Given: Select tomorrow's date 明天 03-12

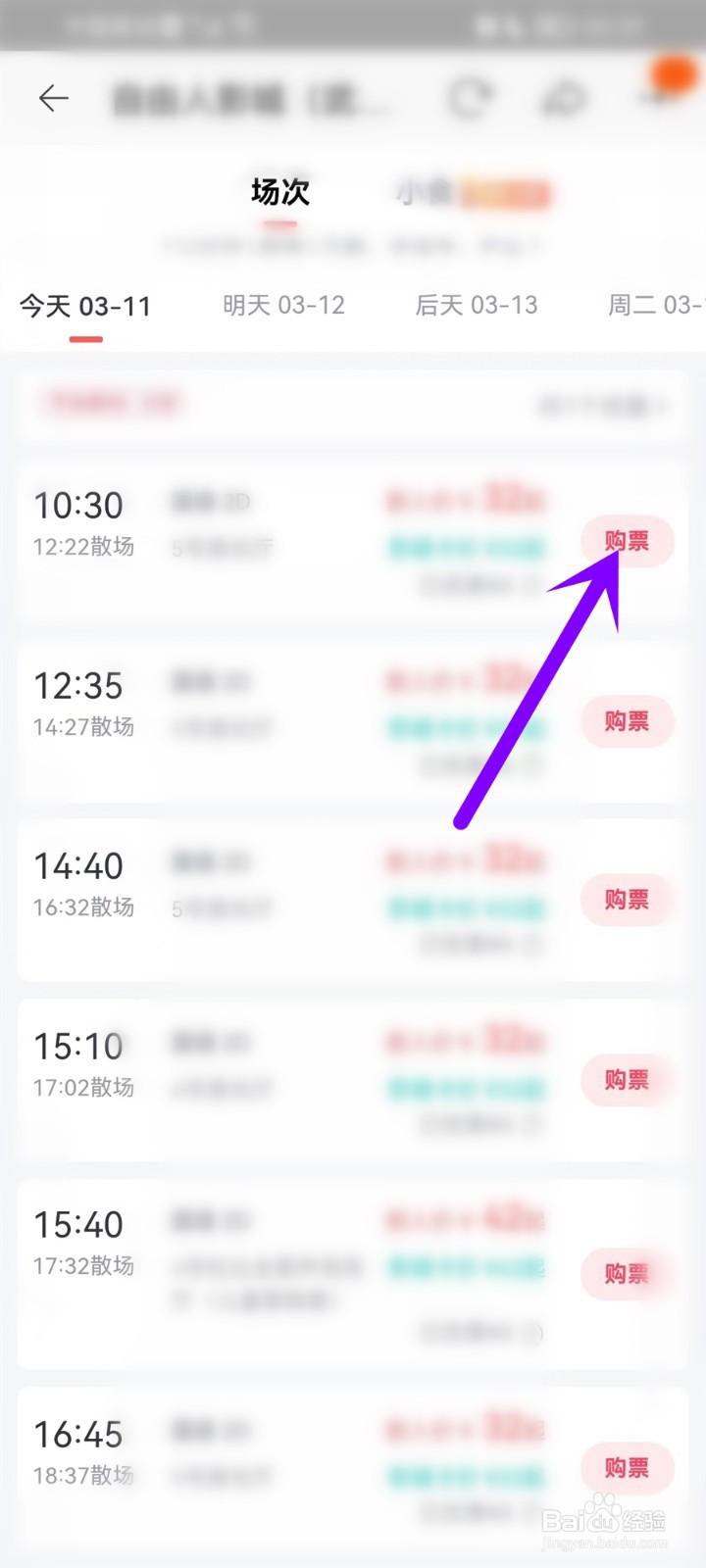Looking at the screenshot, I should coord(284,305).
